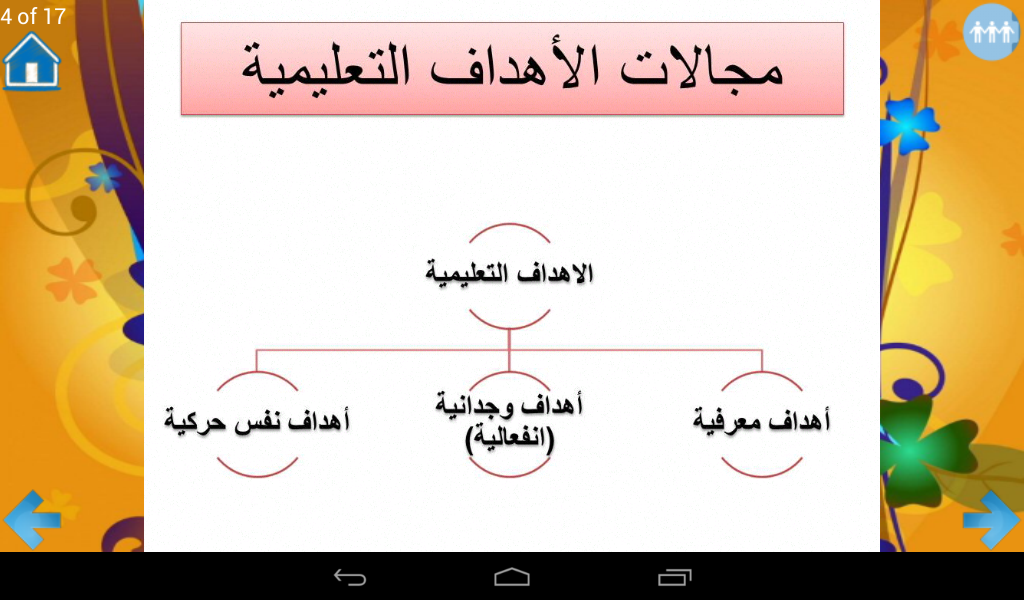1024x600 pixels.
Task: Tap the system back button
Action: coord(350,576)
